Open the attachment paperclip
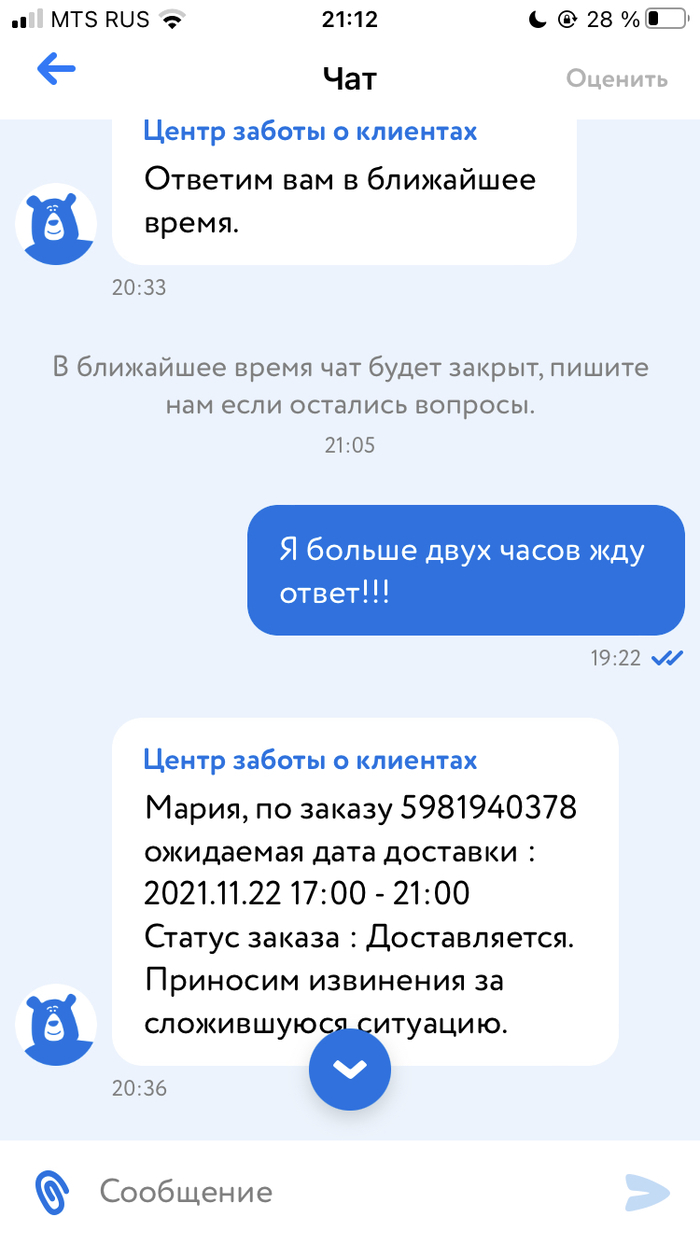Screen dimensions: 700x1245 pyautogui.click(x=51, y=1191)
